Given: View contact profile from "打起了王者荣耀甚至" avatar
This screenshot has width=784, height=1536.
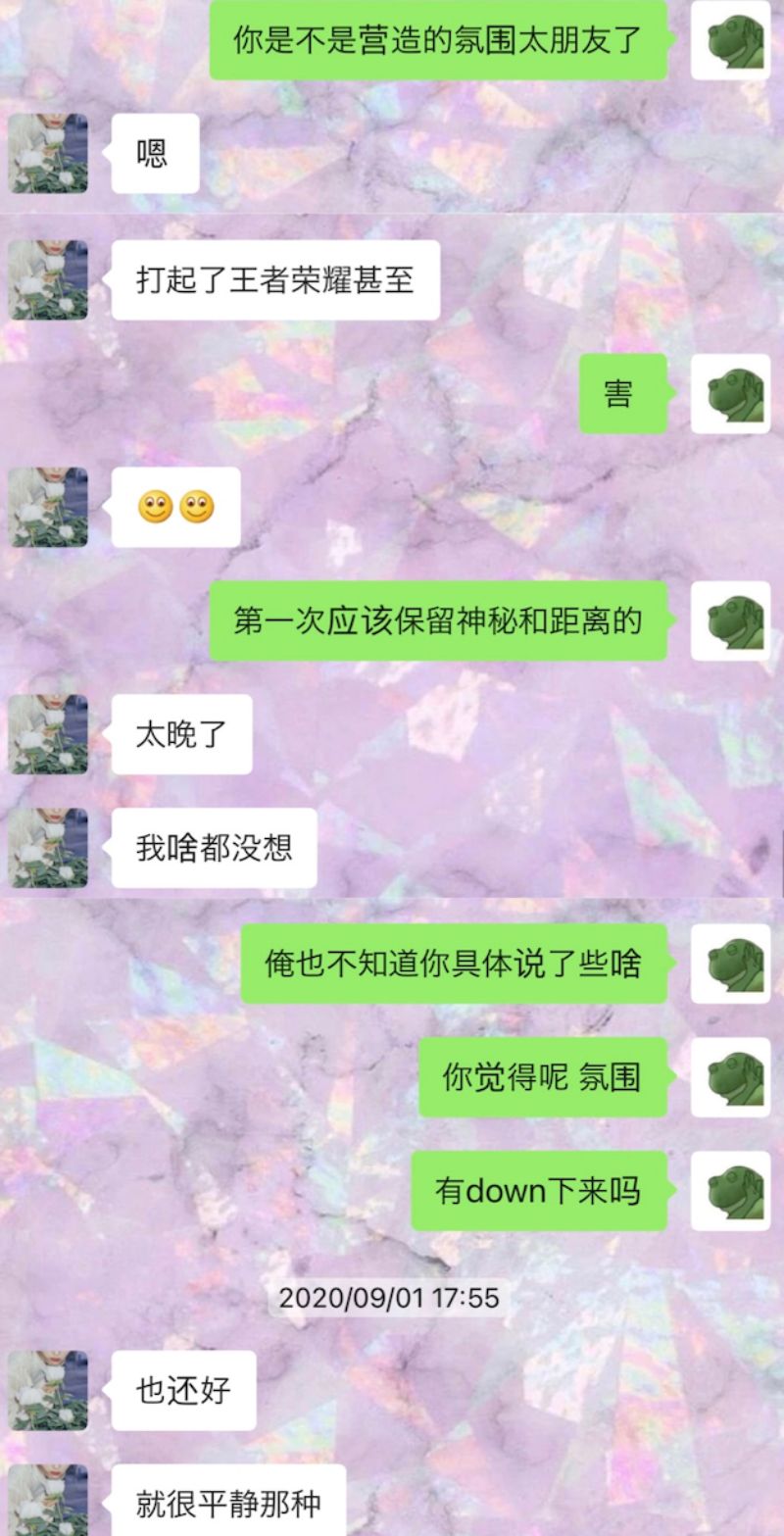Looking at the screenshot, I should point(48,280).
